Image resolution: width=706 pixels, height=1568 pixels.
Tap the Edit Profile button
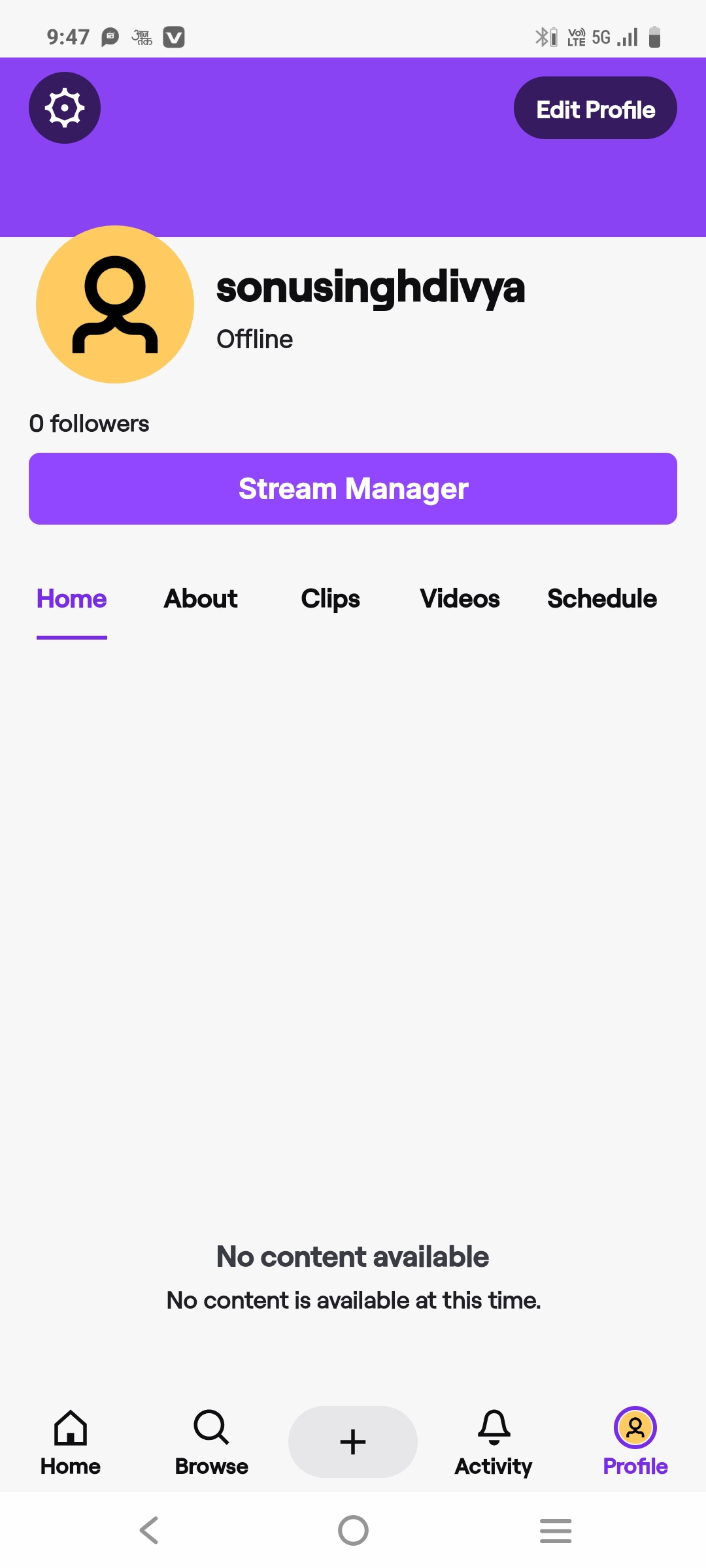tap(595, 108)
